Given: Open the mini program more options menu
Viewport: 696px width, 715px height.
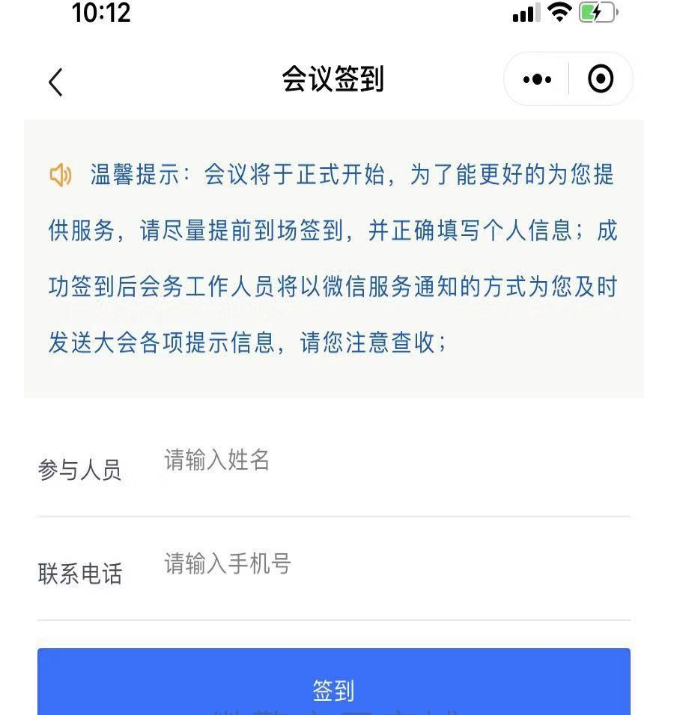Looking at the screenshot, I should [537, 80].
